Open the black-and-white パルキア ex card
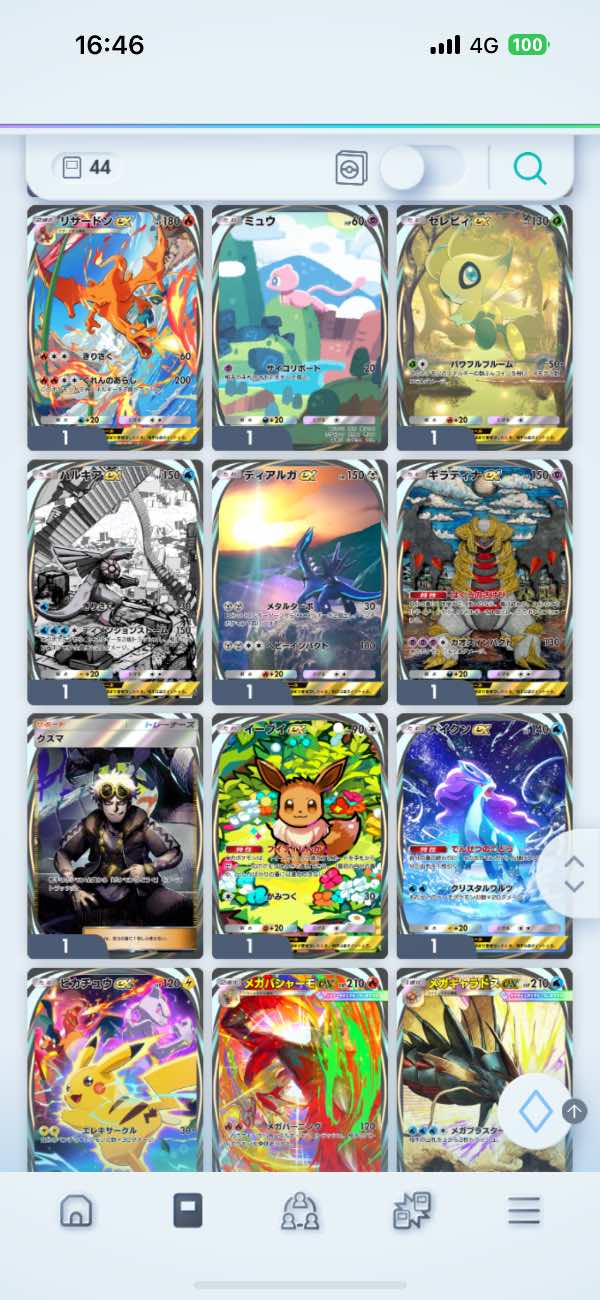Image resolution: width=600 pixels, height=1300 pixels. 115,582
